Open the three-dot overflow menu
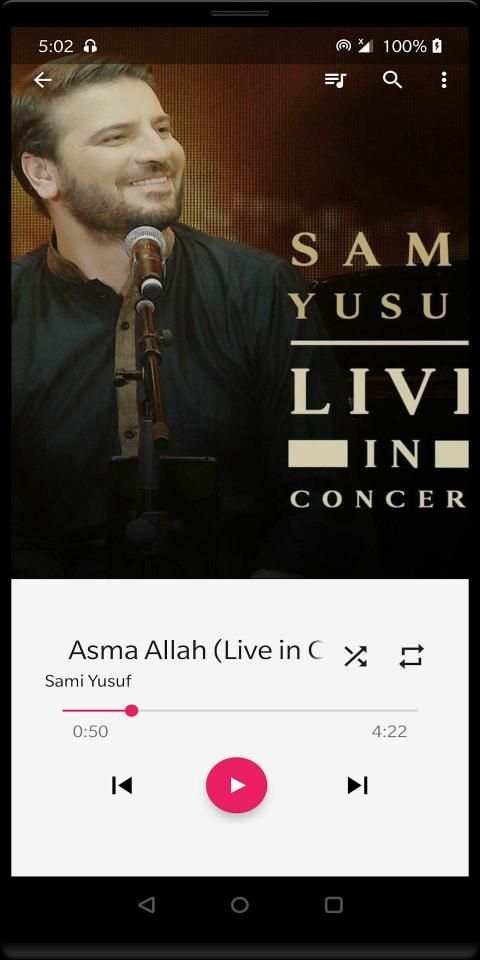Viewport: 480px width, 960px height. [444, 80]
